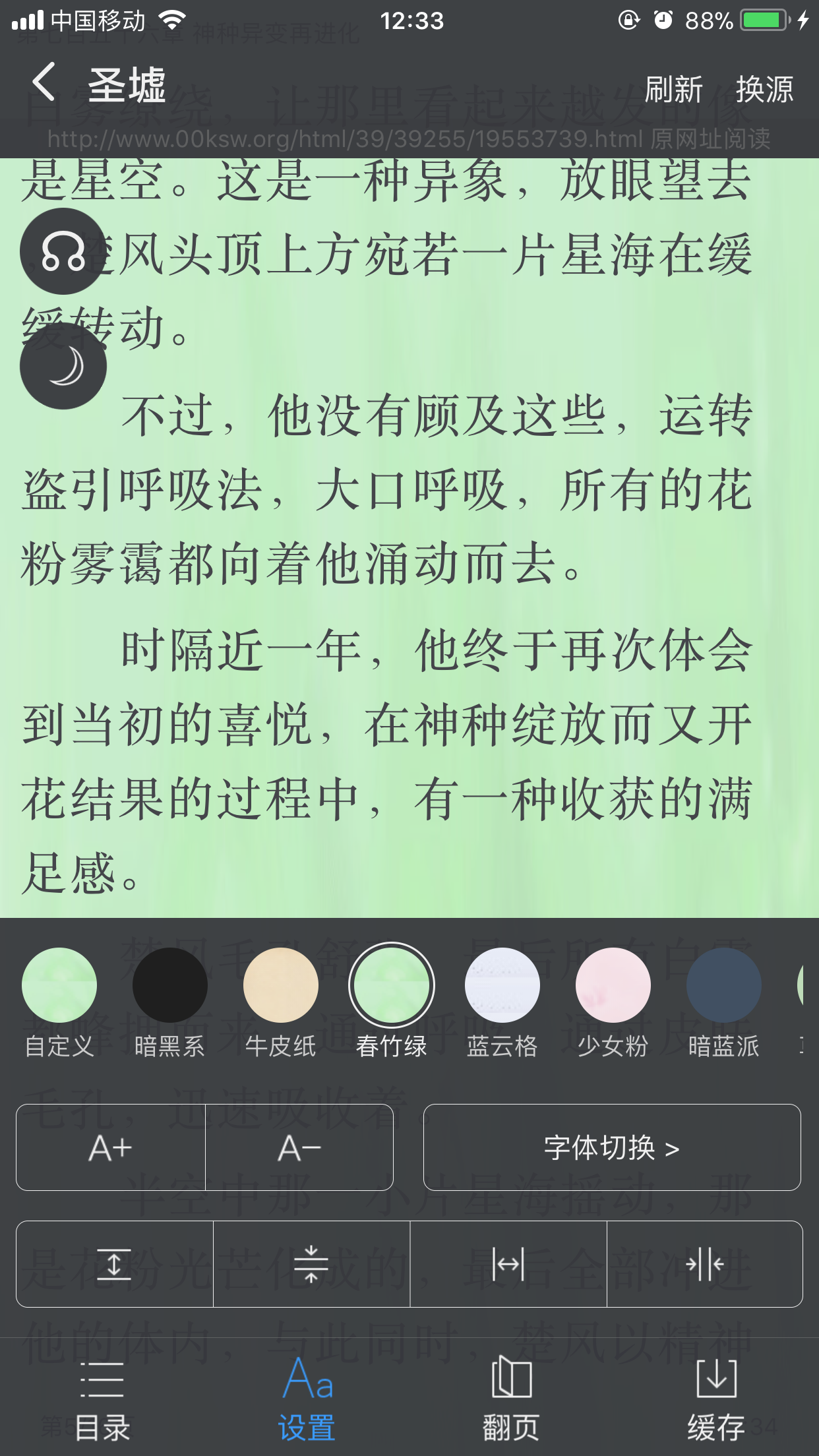Choose the 暗黑系 dark theme
Viewport: 819px width, 1456px height.
pyautogui.click(x=169, y=985)
